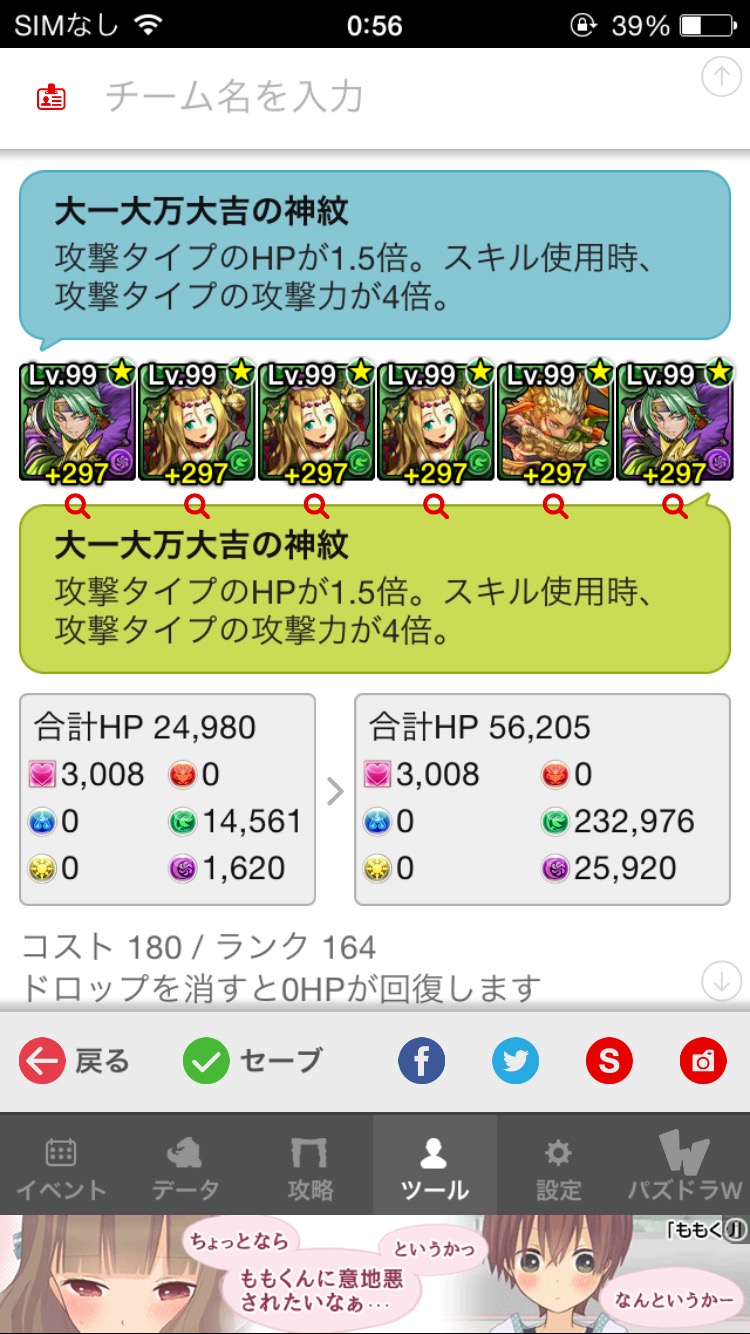750x1334 pixels.
Task: Switch to the イベント tab
Action: [62, 1165]
